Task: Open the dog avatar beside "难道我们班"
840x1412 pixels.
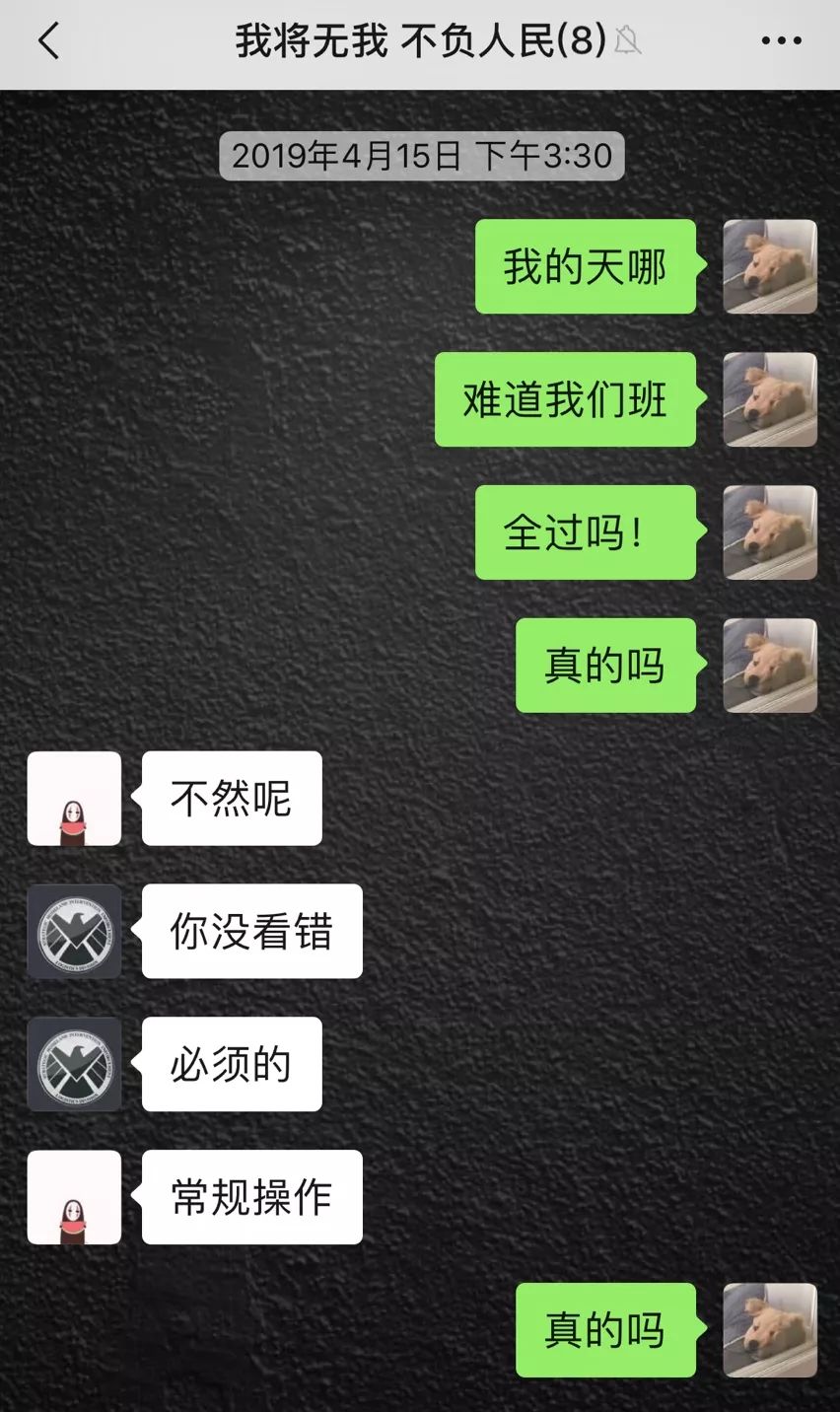Action: point(770,399)
